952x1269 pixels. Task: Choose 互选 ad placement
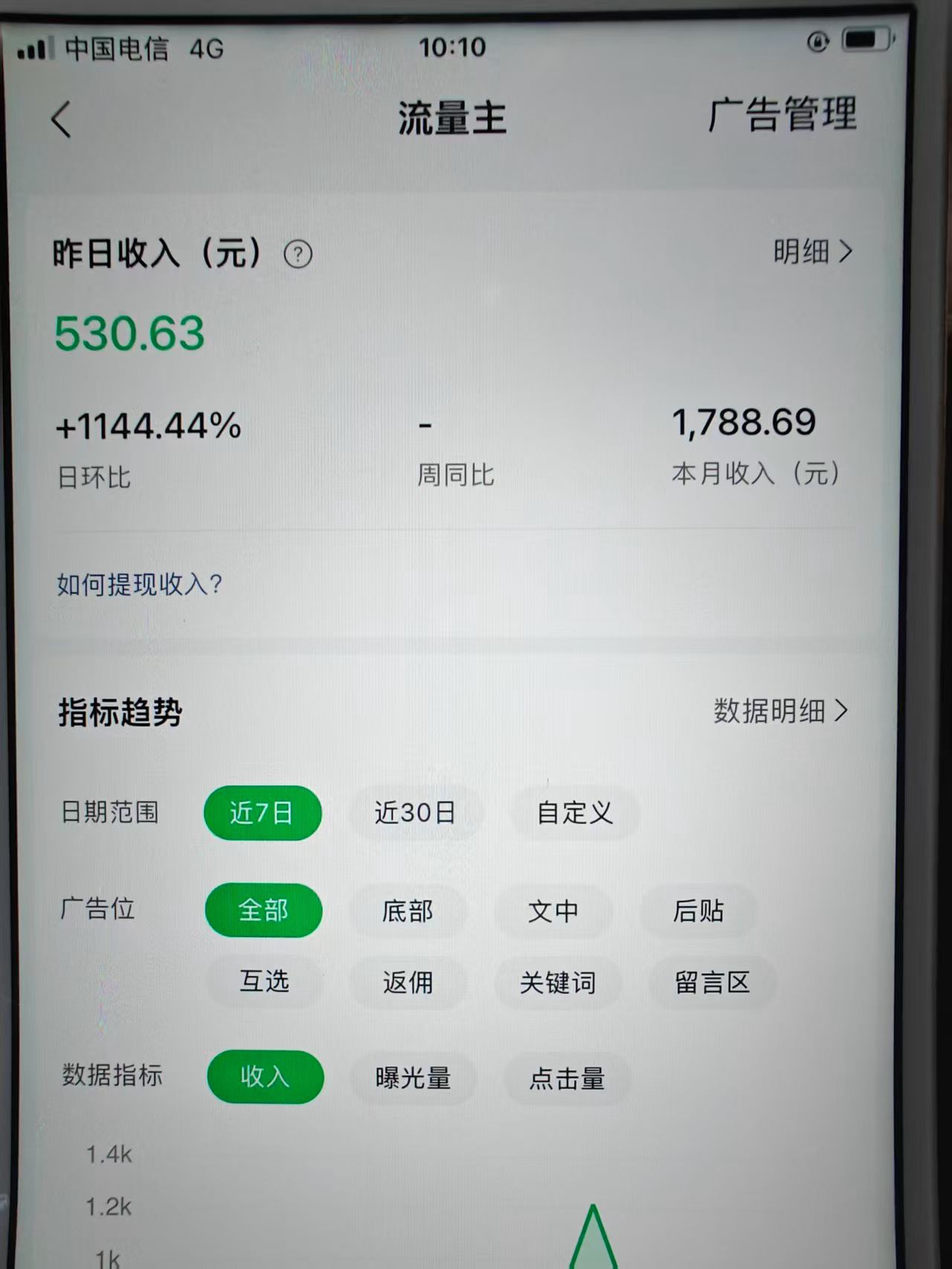265,982
